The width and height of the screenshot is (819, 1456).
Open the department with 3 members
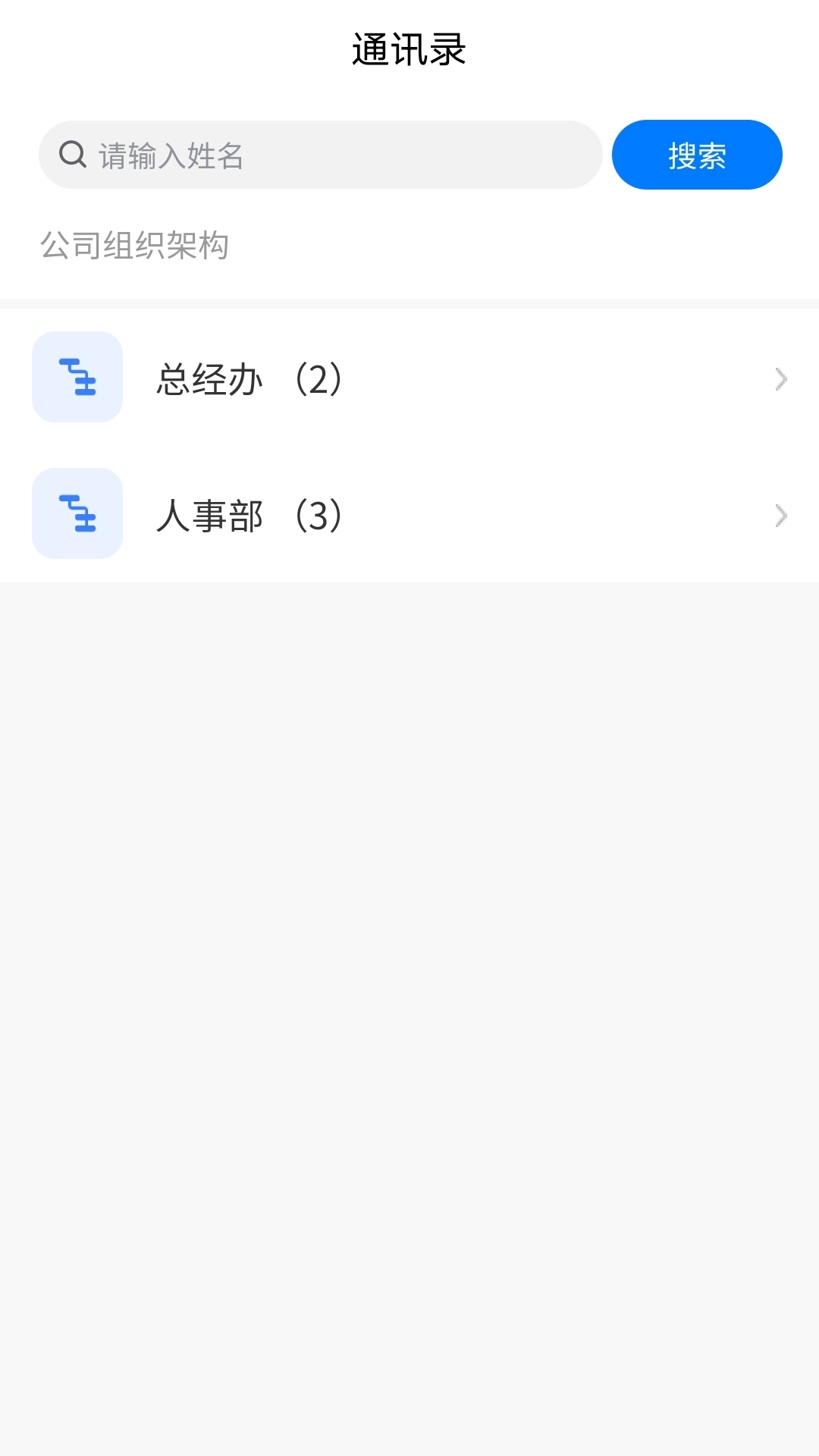coord(409,514)
